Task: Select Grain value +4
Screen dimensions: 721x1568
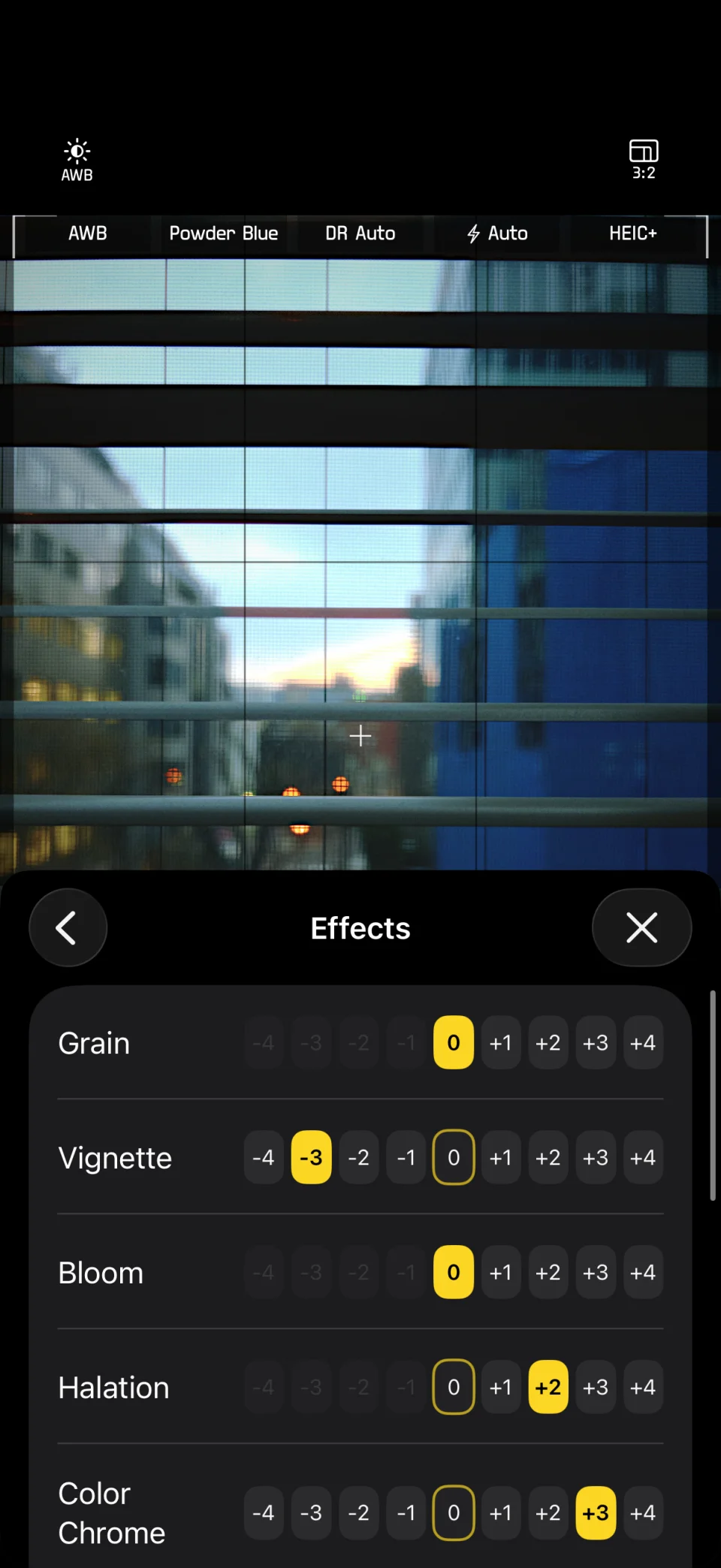Action: (643, 1042)
